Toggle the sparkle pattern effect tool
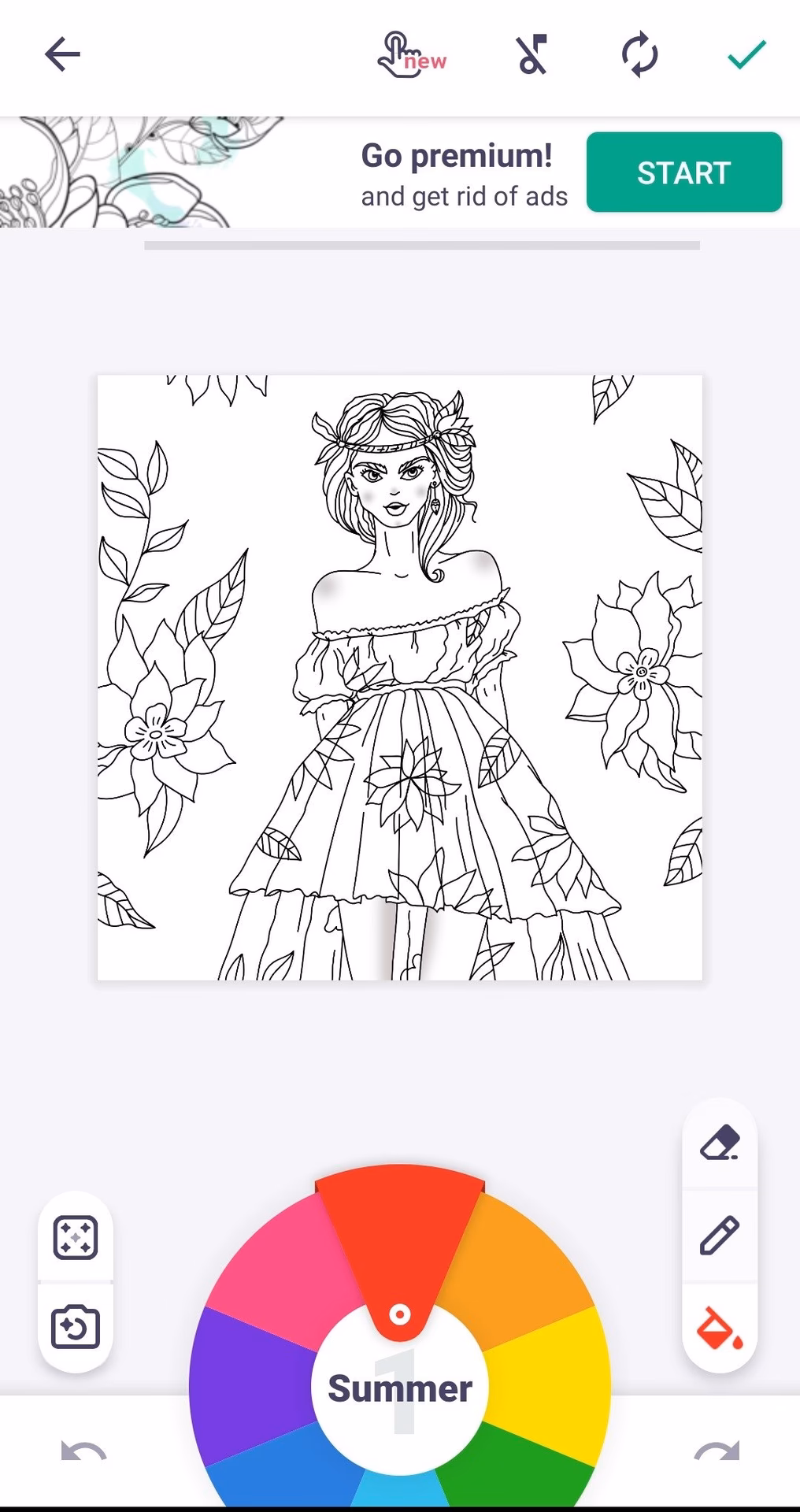The image size is (800, 1512). click(x=75, y=1236)
